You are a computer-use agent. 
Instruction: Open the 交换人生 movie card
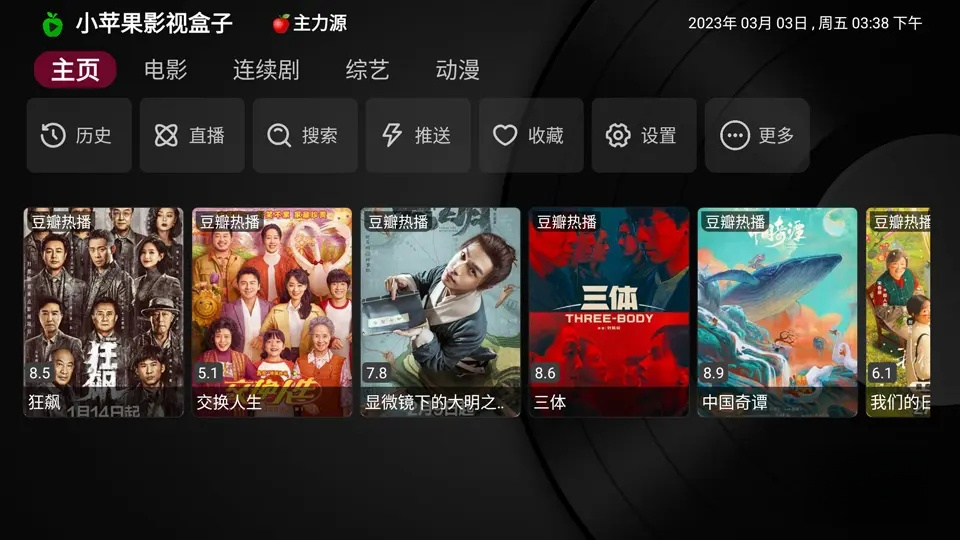272,312
